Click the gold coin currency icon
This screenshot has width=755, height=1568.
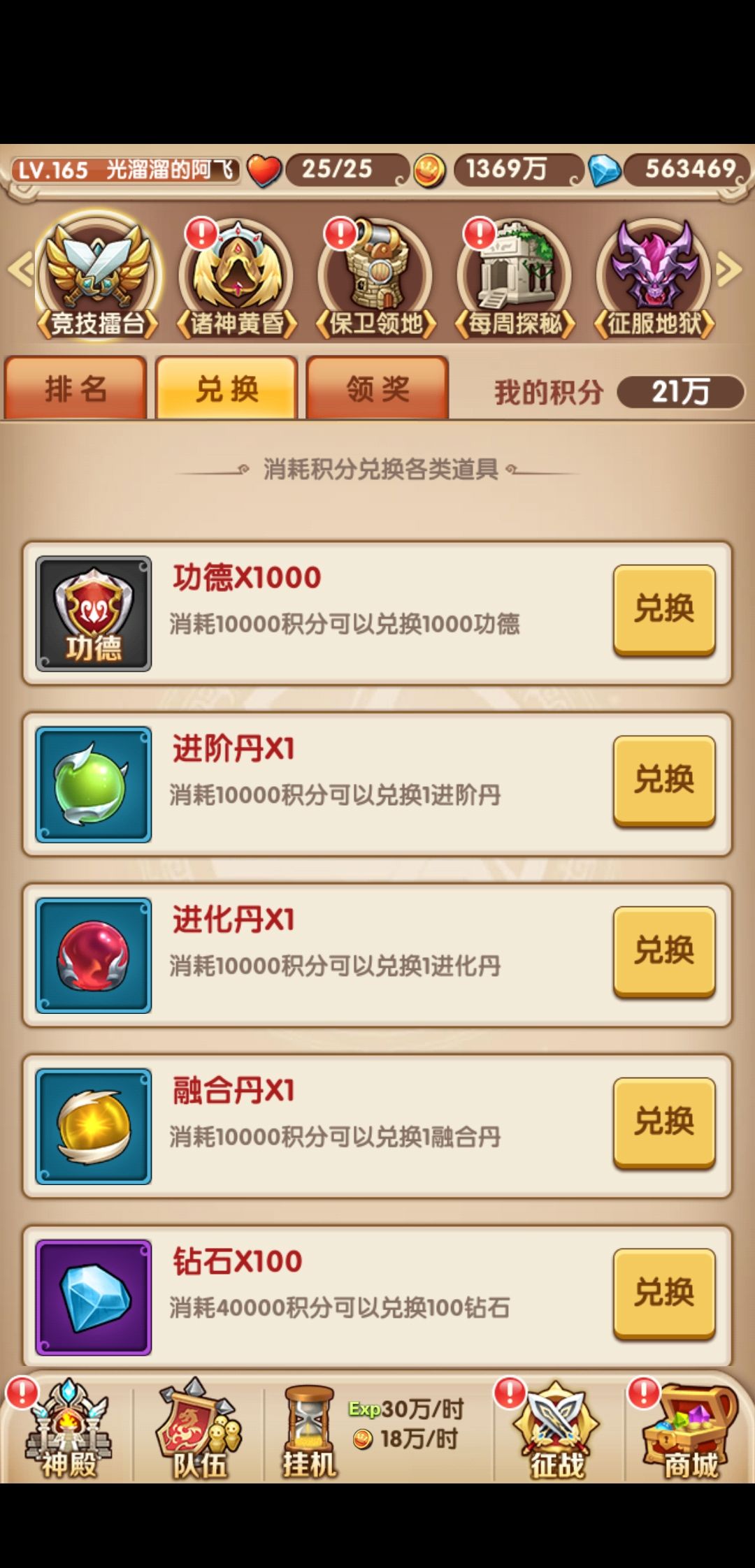click(429, 170)
